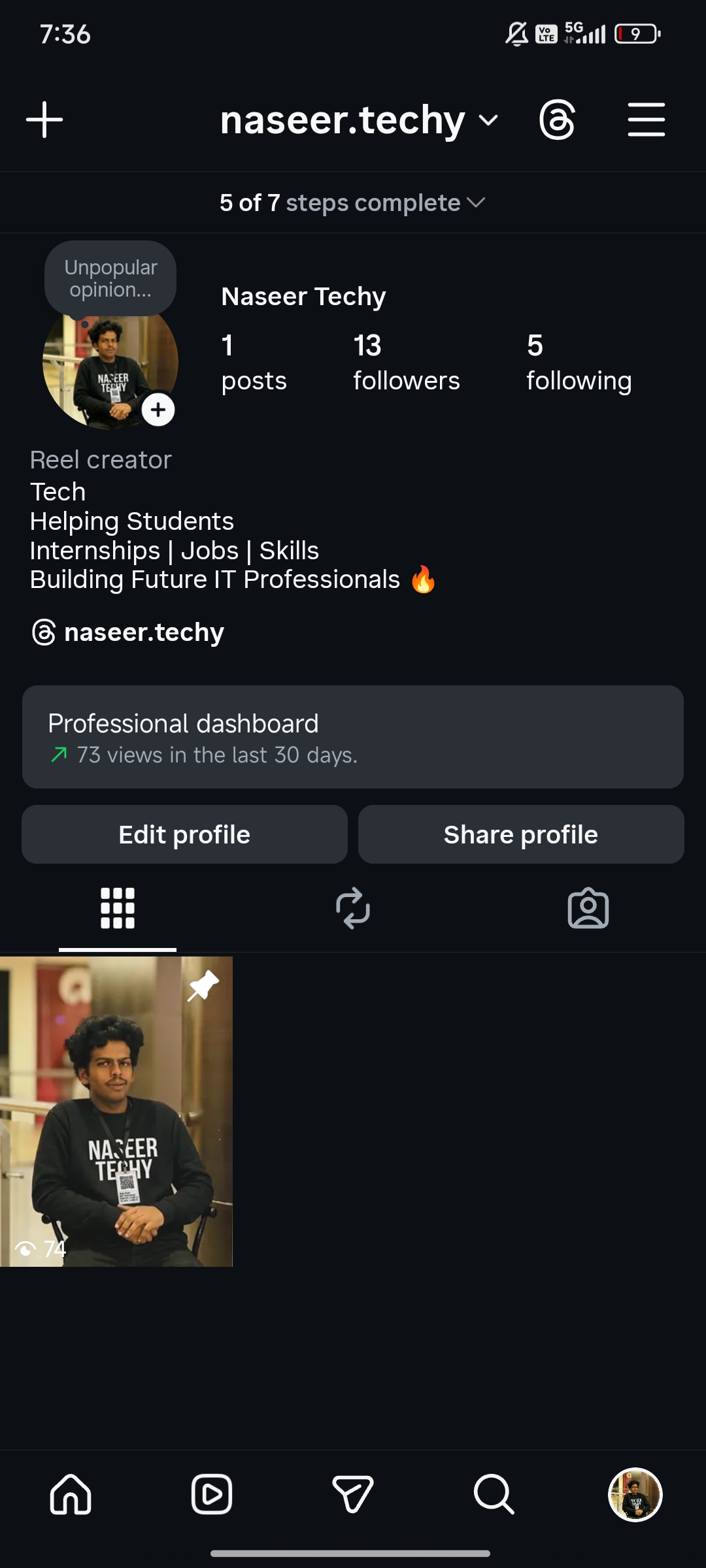Tap Edit profile
This screenshot has width=706, height=1568.
184,834
